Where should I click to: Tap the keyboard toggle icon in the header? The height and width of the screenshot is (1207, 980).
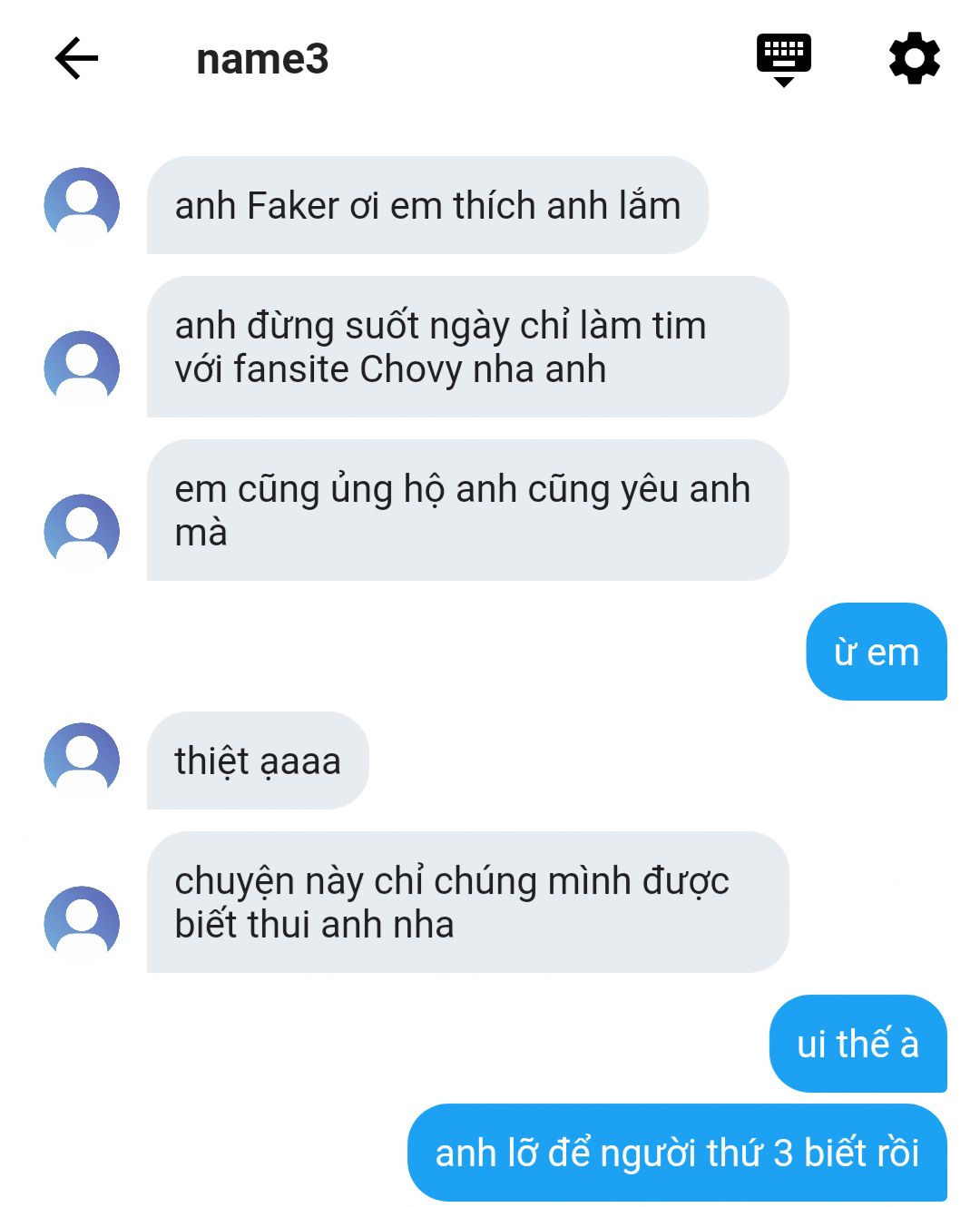pos(784,59)
